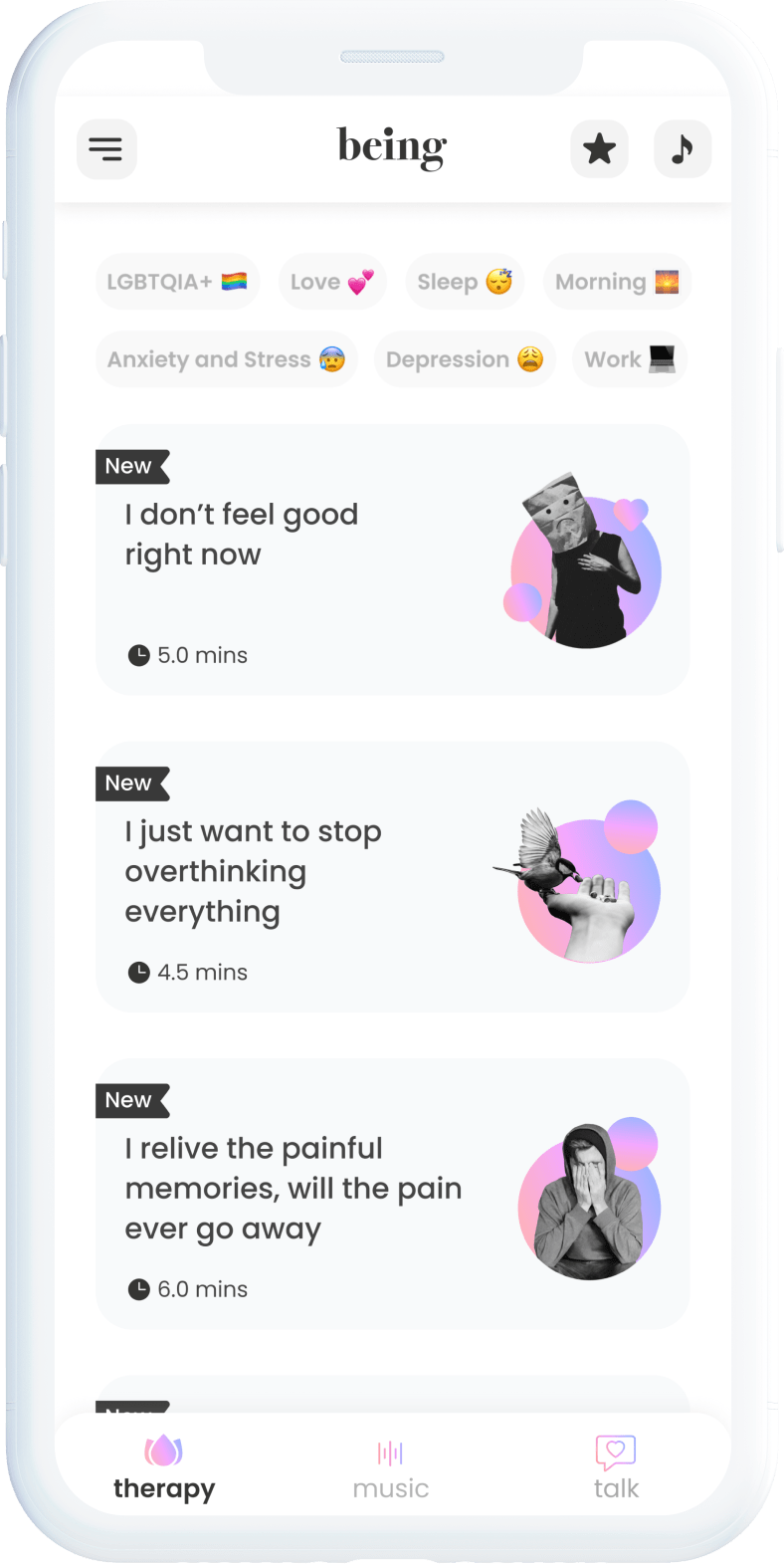784x1564 pixels.
Task: Select the therapy tab
Action: point(164,1468)
